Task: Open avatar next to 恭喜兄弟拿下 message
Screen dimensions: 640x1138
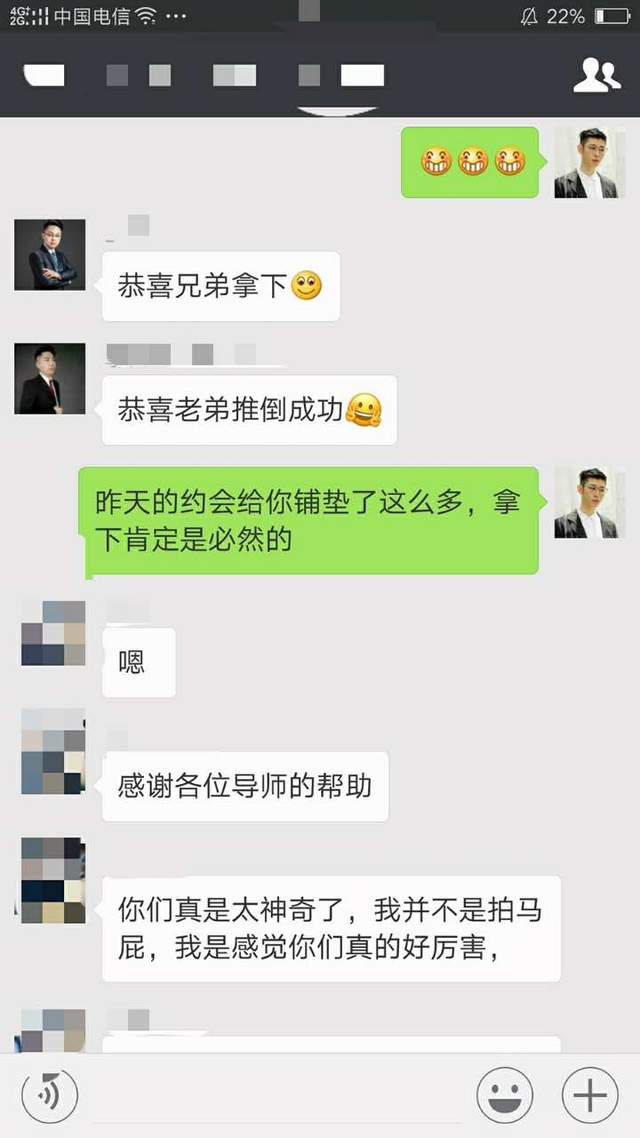Action: coord(50,254)
